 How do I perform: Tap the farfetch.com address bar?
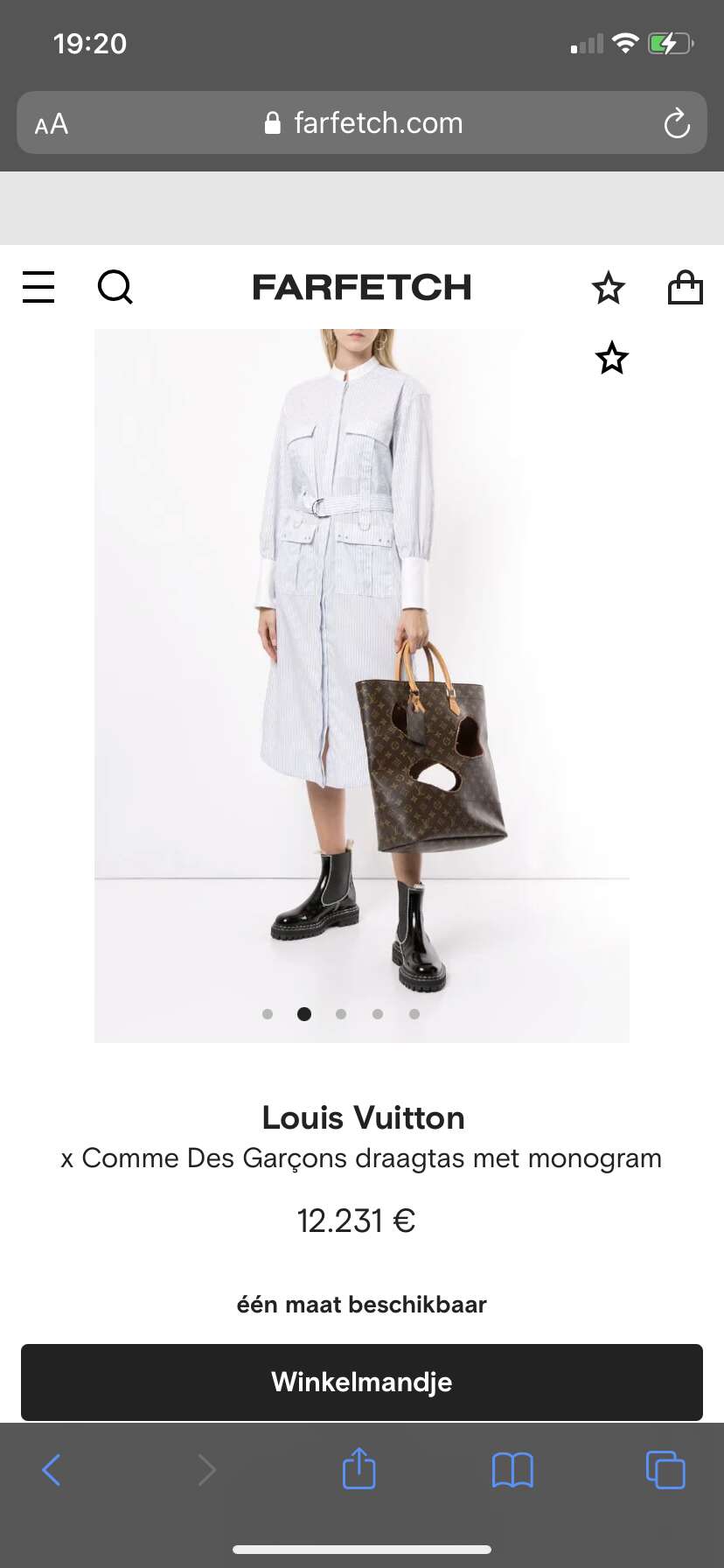[x=362, y=122]
